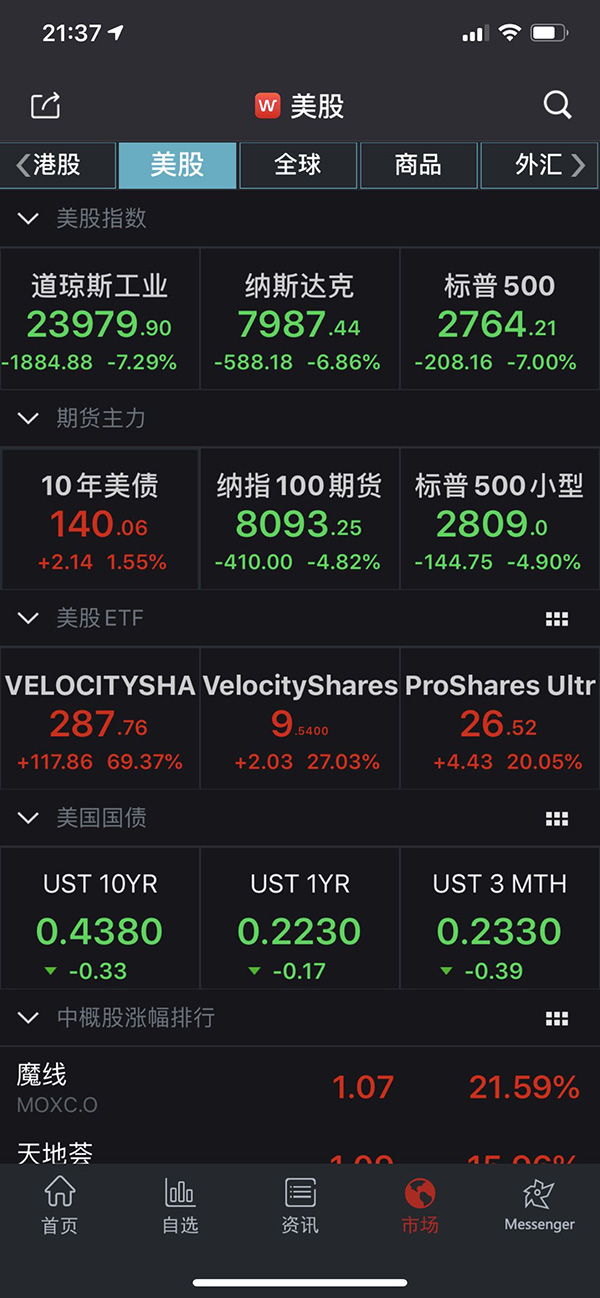View 标普 500 index details

[500, 319]
